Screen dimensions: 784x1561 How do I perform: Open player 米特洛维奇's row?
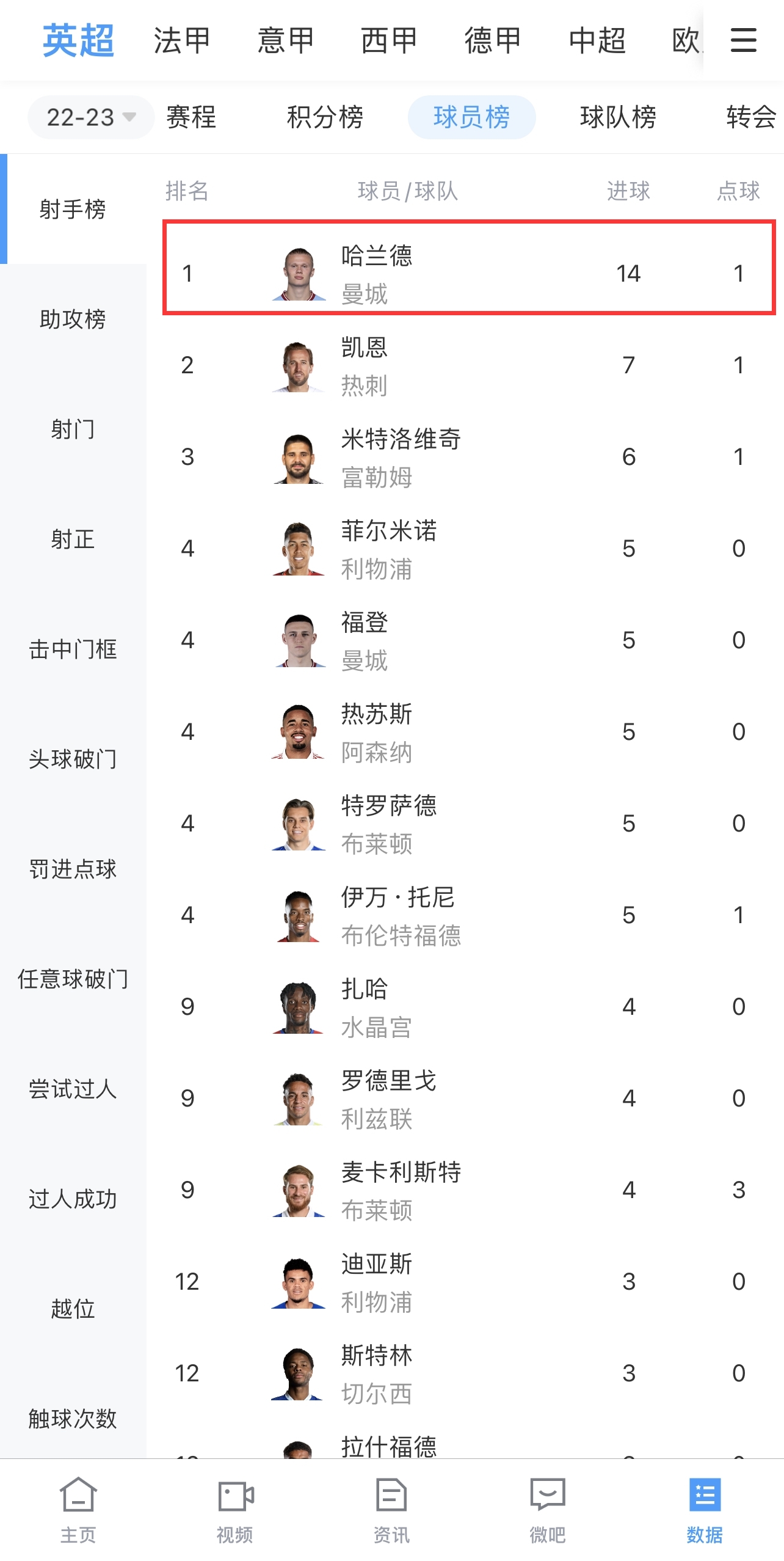coord(468,456)
